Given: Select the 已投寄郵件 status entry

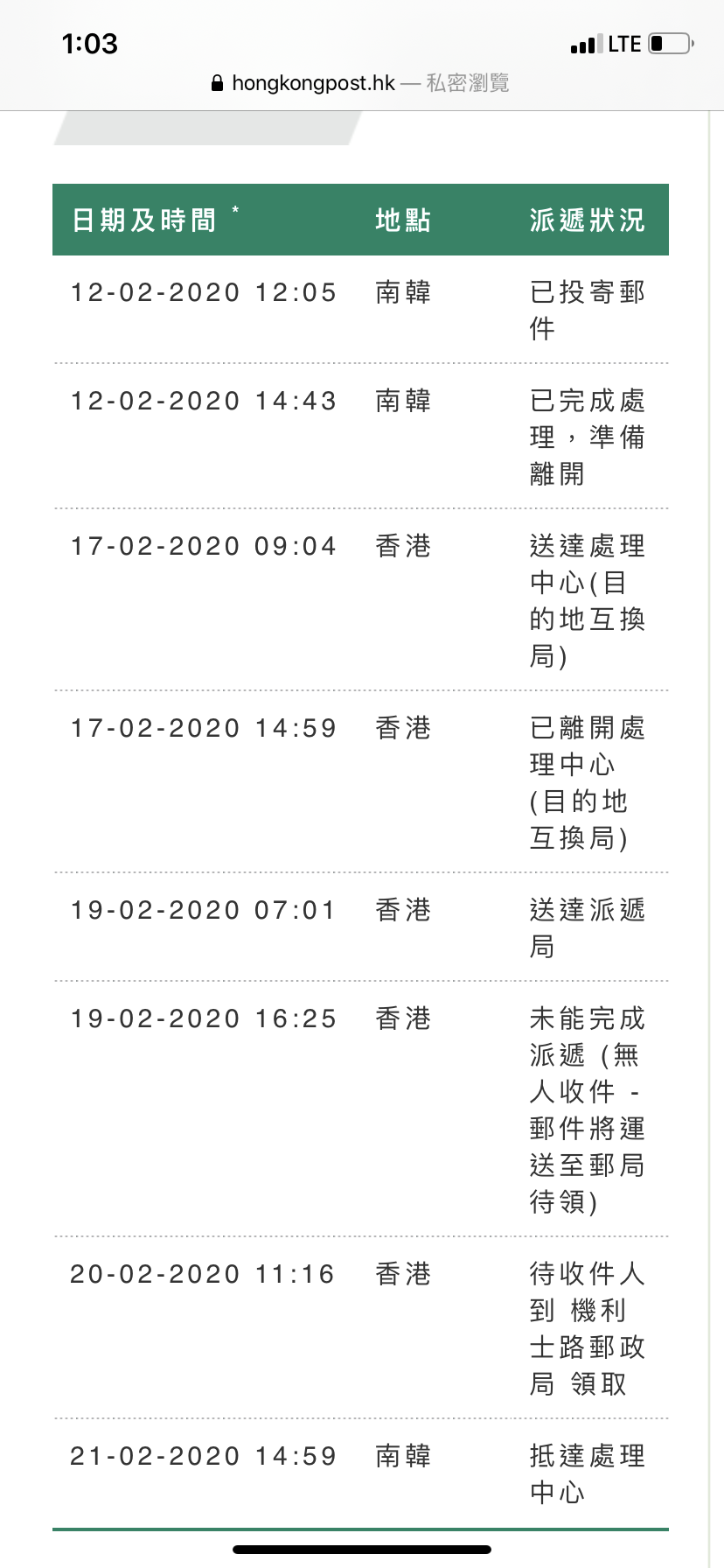Looking at the screenshot, I should [588, 311].
